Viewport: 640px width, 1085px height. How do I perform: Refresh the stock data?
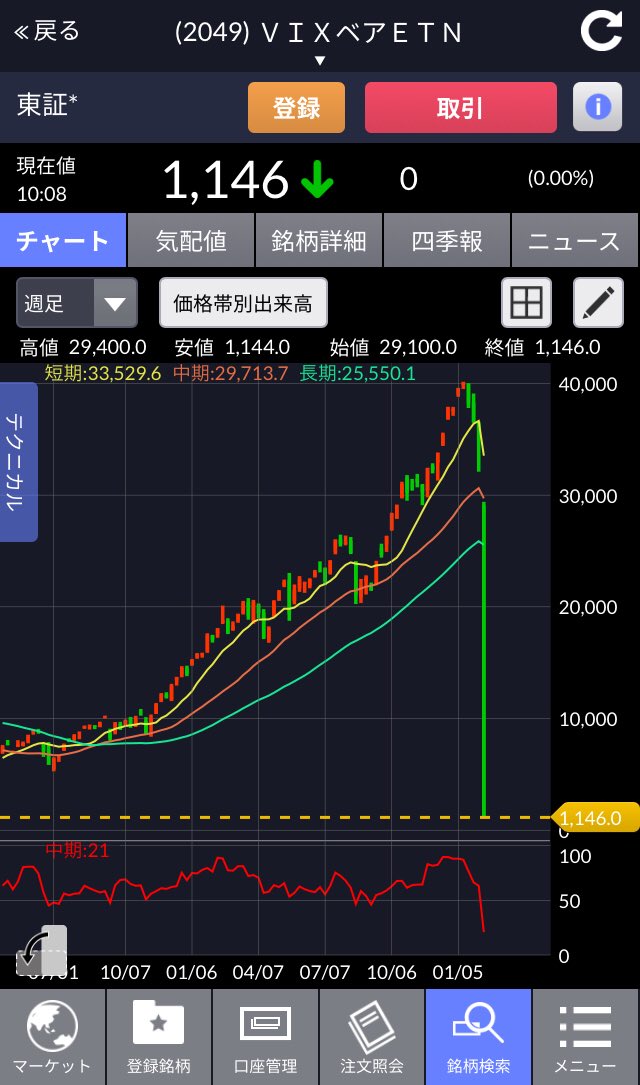pos(601,32)
